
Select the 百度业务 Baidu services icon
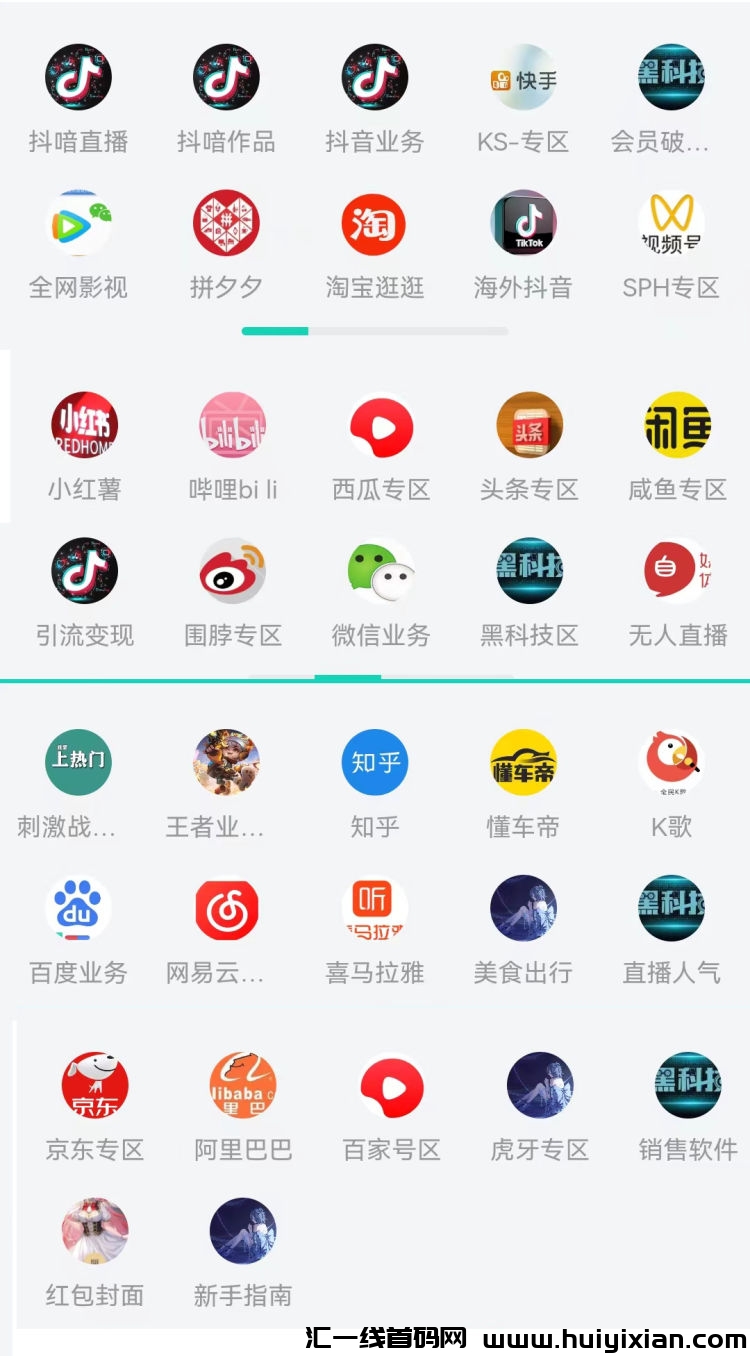78,909
